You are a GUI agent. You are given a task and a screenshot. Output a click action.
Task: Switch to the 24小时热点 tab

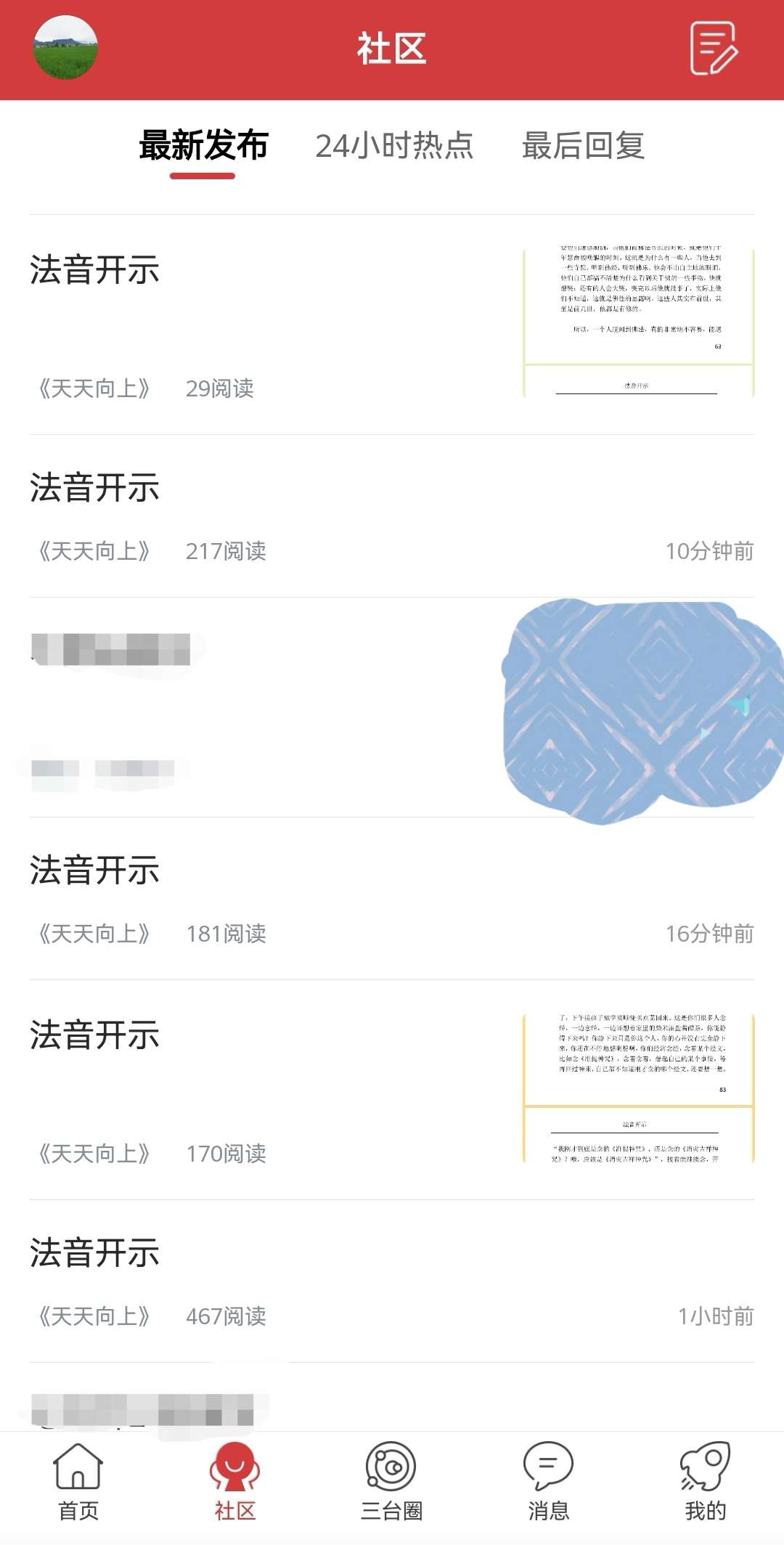[394, 146]
